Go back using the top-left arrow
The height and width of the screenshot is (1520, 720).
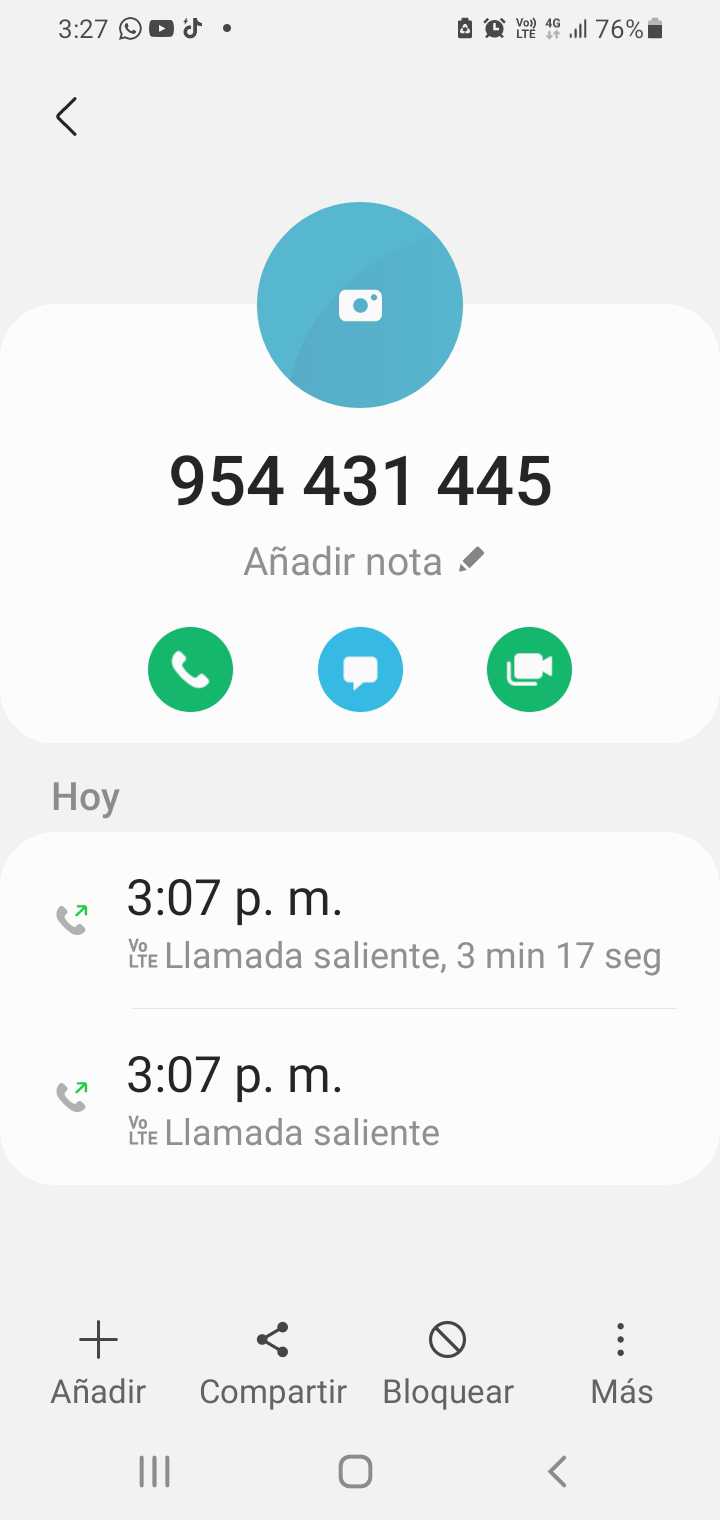click(67, 117)
